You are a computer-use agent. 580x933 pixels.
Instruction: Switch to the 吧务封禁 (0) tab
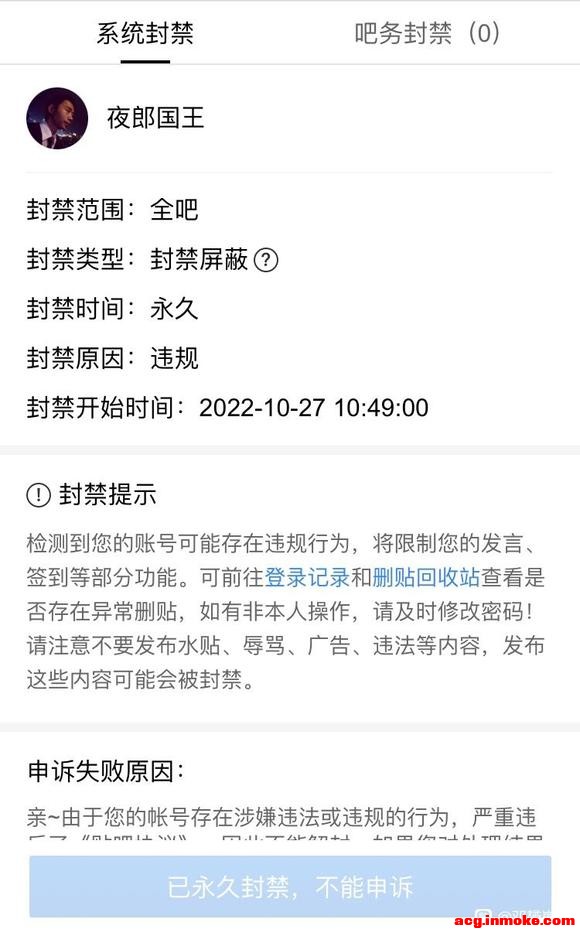(427, 33)
